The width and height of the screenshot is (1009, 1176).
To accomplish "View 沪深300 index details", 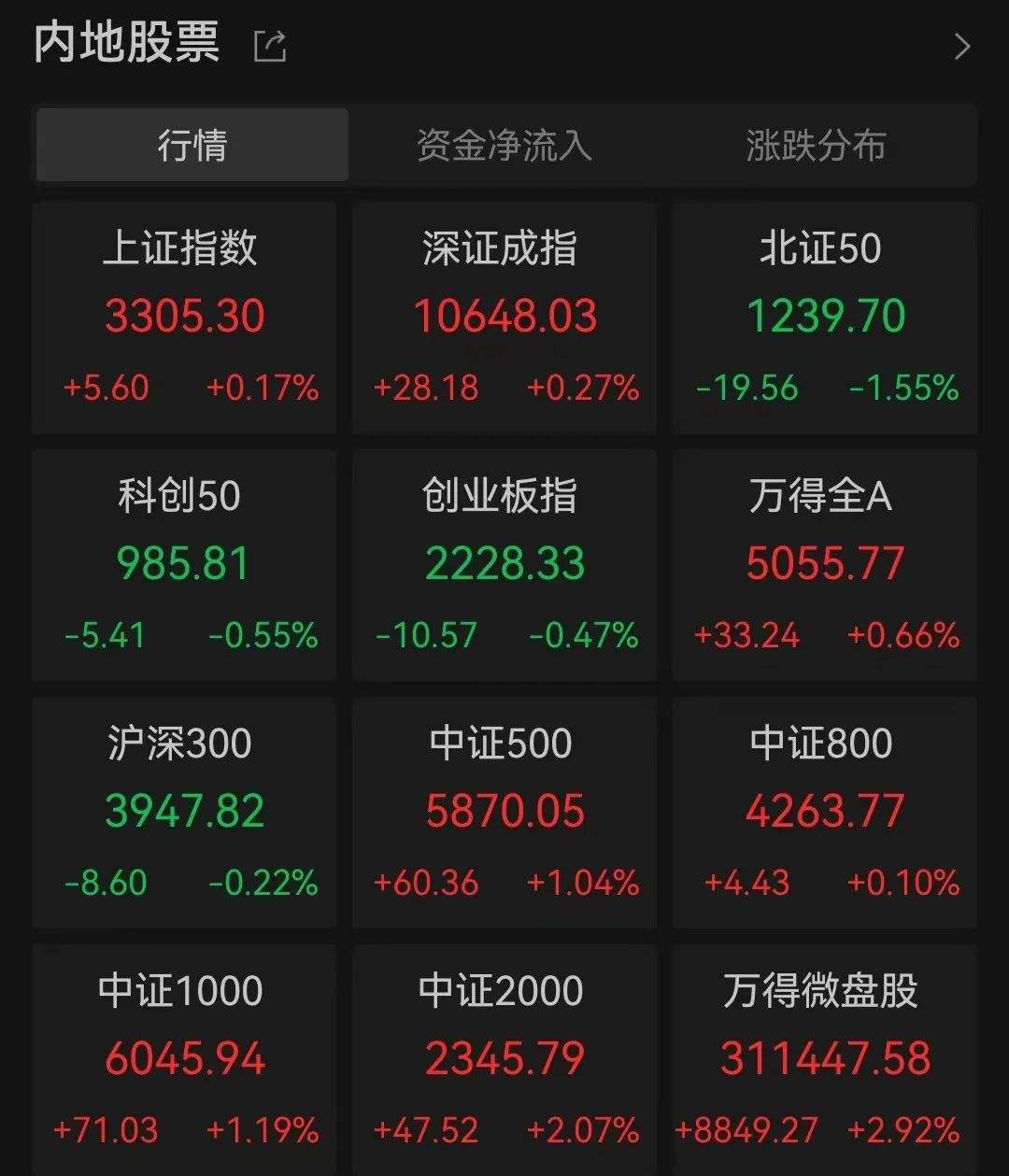I will 184,812.
